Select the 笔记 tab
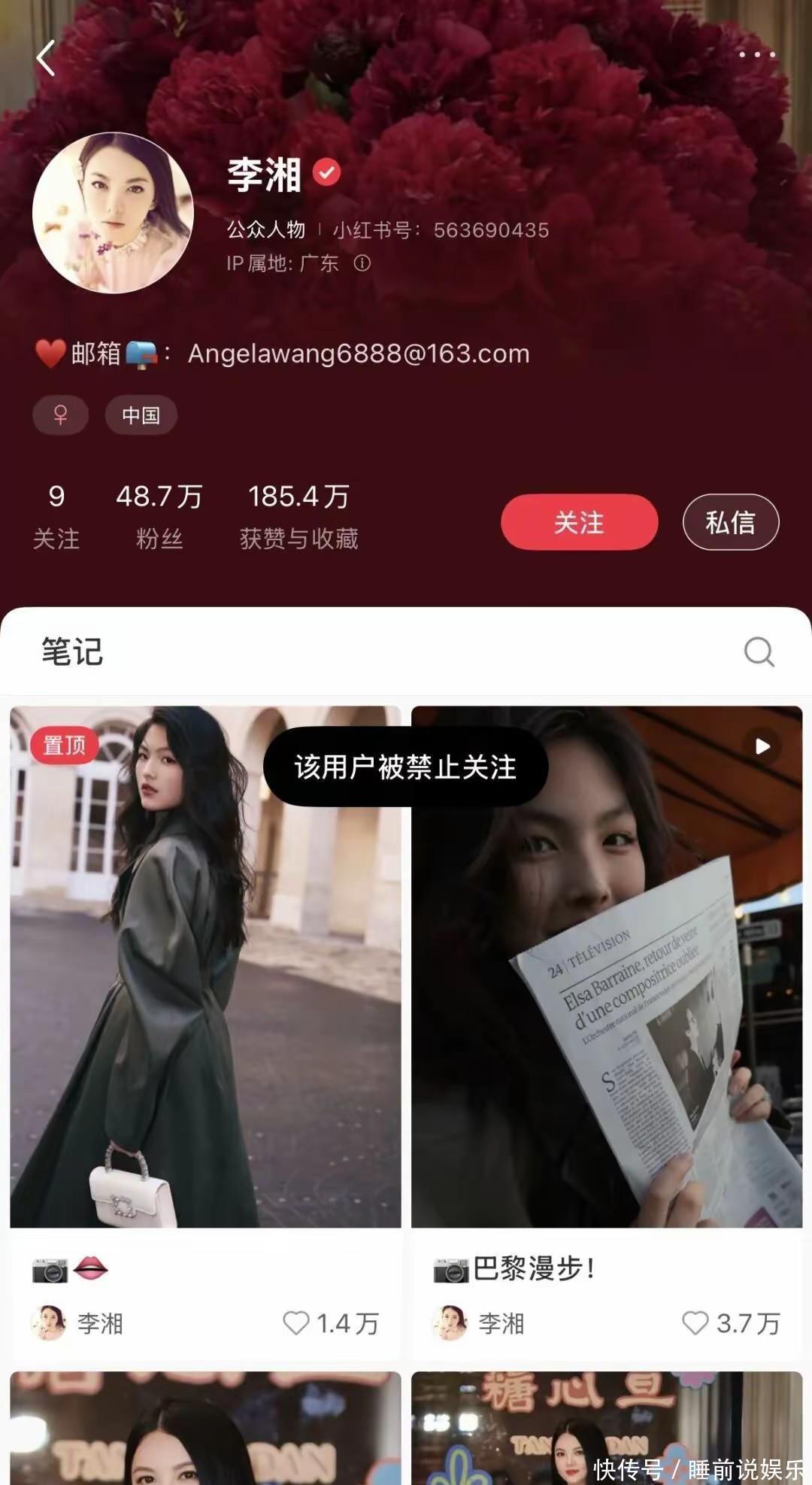The width and height of the screenshot is (812, 1485). pos(72,651)
